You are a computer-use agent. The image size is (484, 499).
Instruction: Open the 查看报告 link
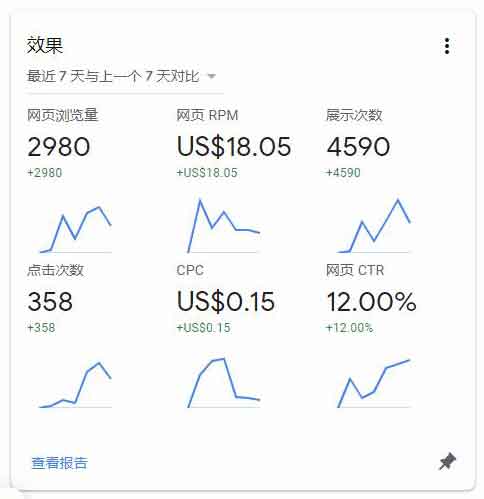[59, 463]
